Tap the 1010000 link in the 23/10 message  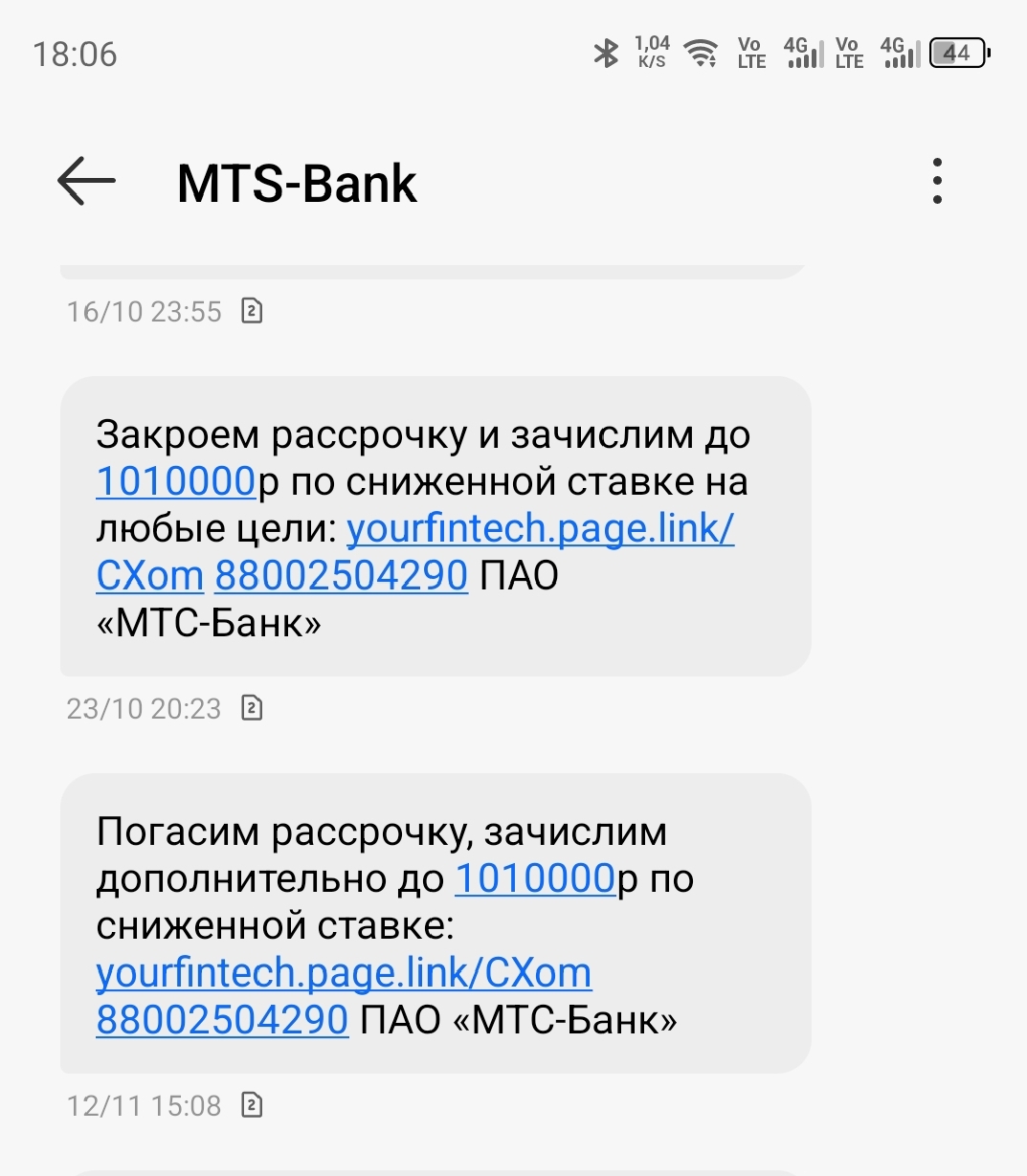tap(176, 482)
